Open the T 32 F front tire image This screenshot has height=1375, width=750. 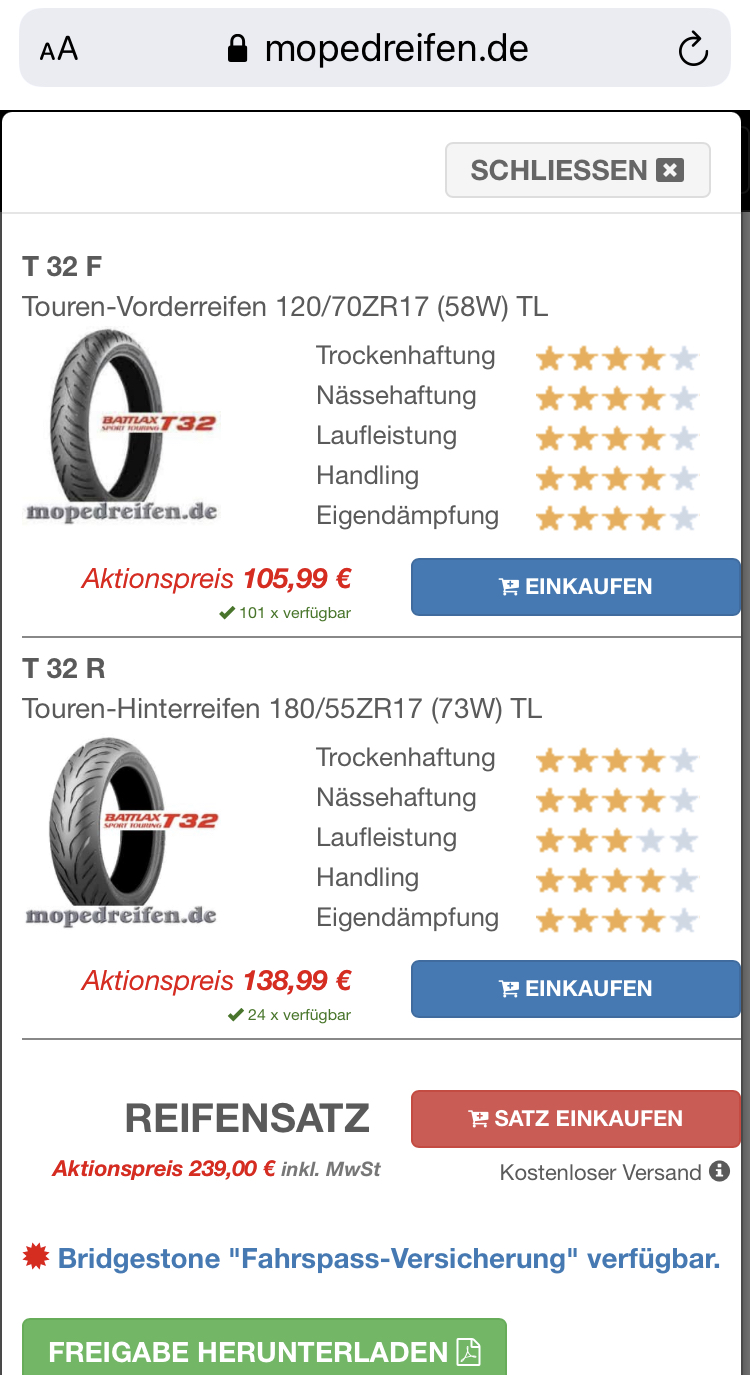pyautogui.click(x=120, y=426)
